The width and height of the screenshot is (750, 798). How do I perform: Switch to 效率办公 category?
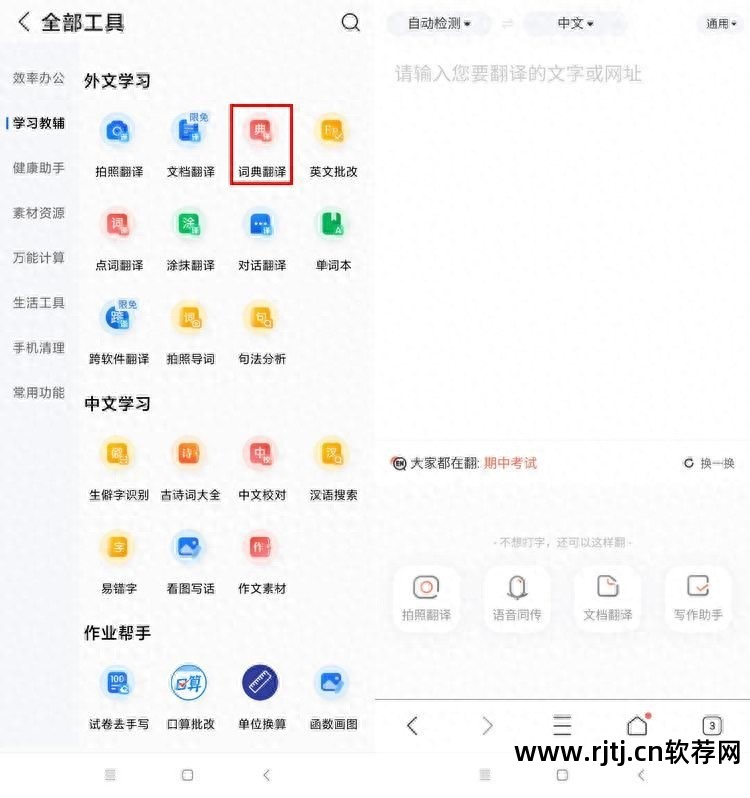pyautogui.click(x=38, y=78)
